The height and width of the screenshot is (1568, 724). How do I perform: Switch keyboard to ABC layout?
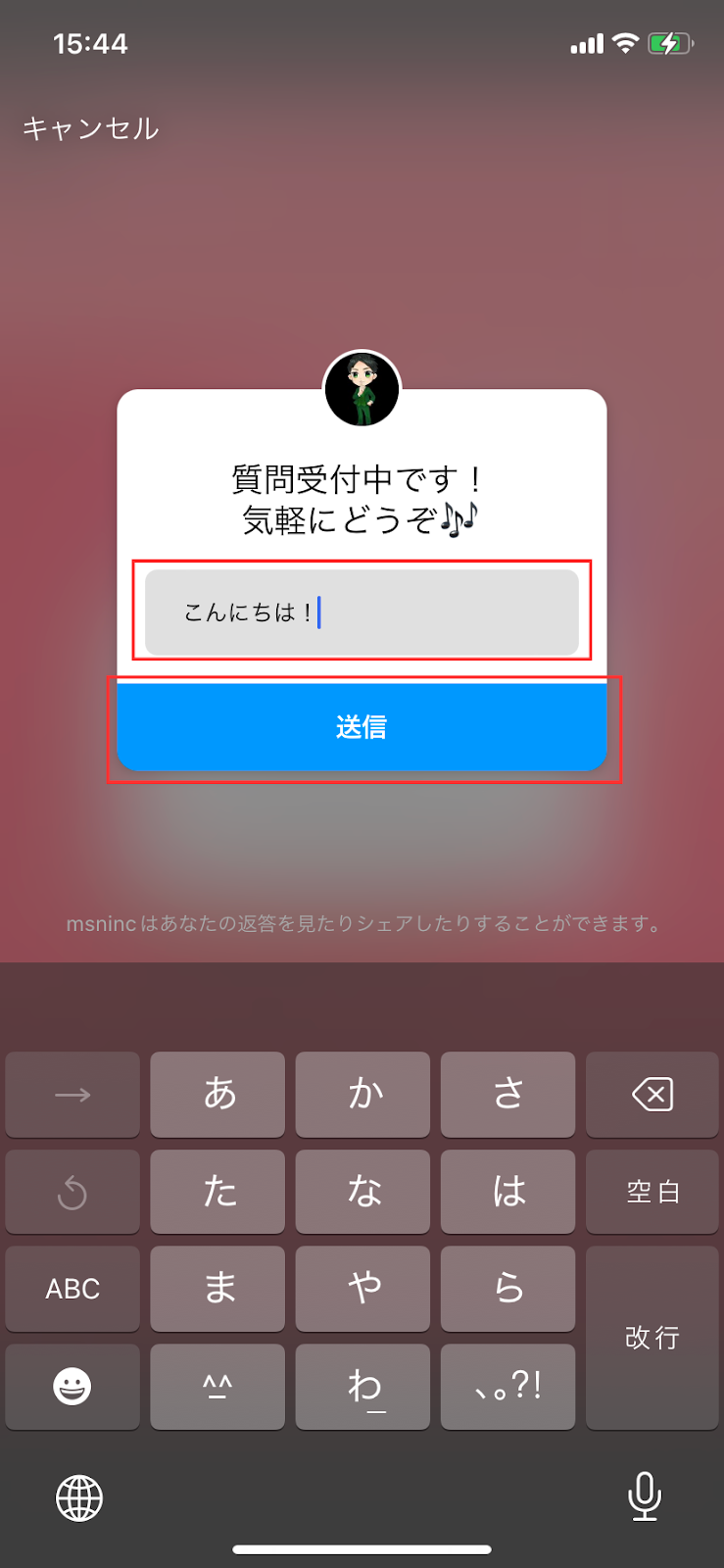[x=72, y=1289]
